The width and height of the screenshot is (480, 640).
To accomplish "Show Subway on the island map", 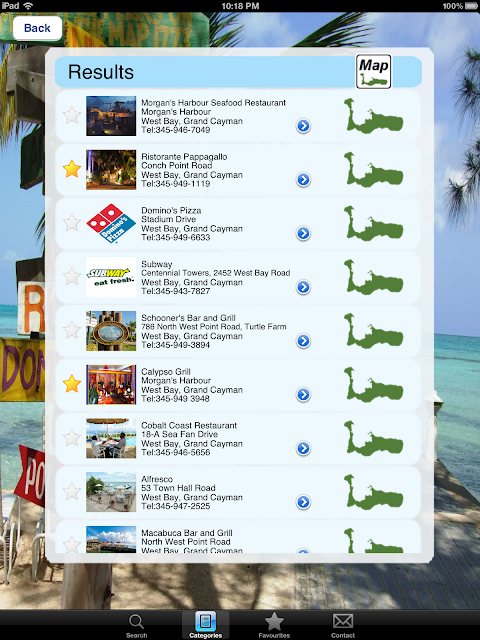I will [x=373, y=278].
